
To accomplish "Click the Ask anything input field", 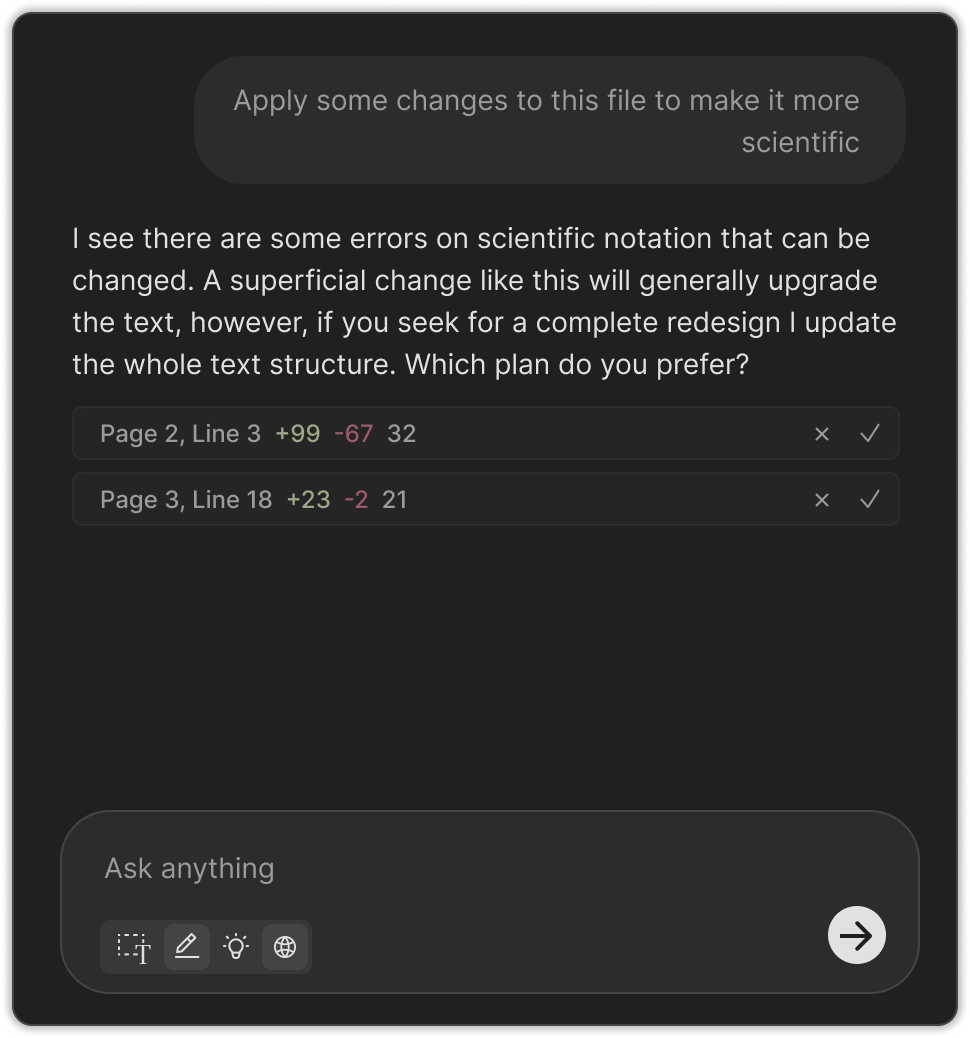I will coord(400,868).
